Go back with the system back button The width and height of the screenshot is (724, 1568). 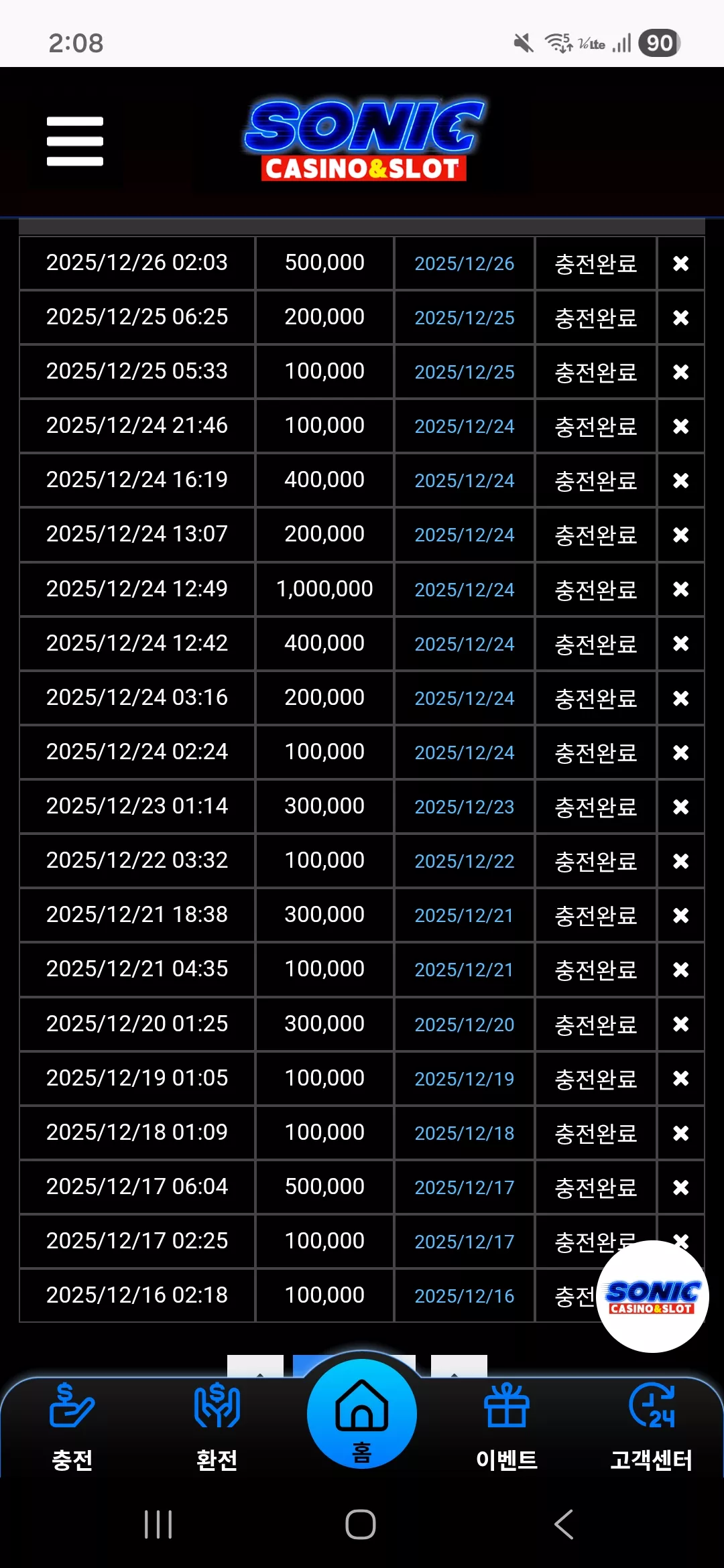(564, 1524)
